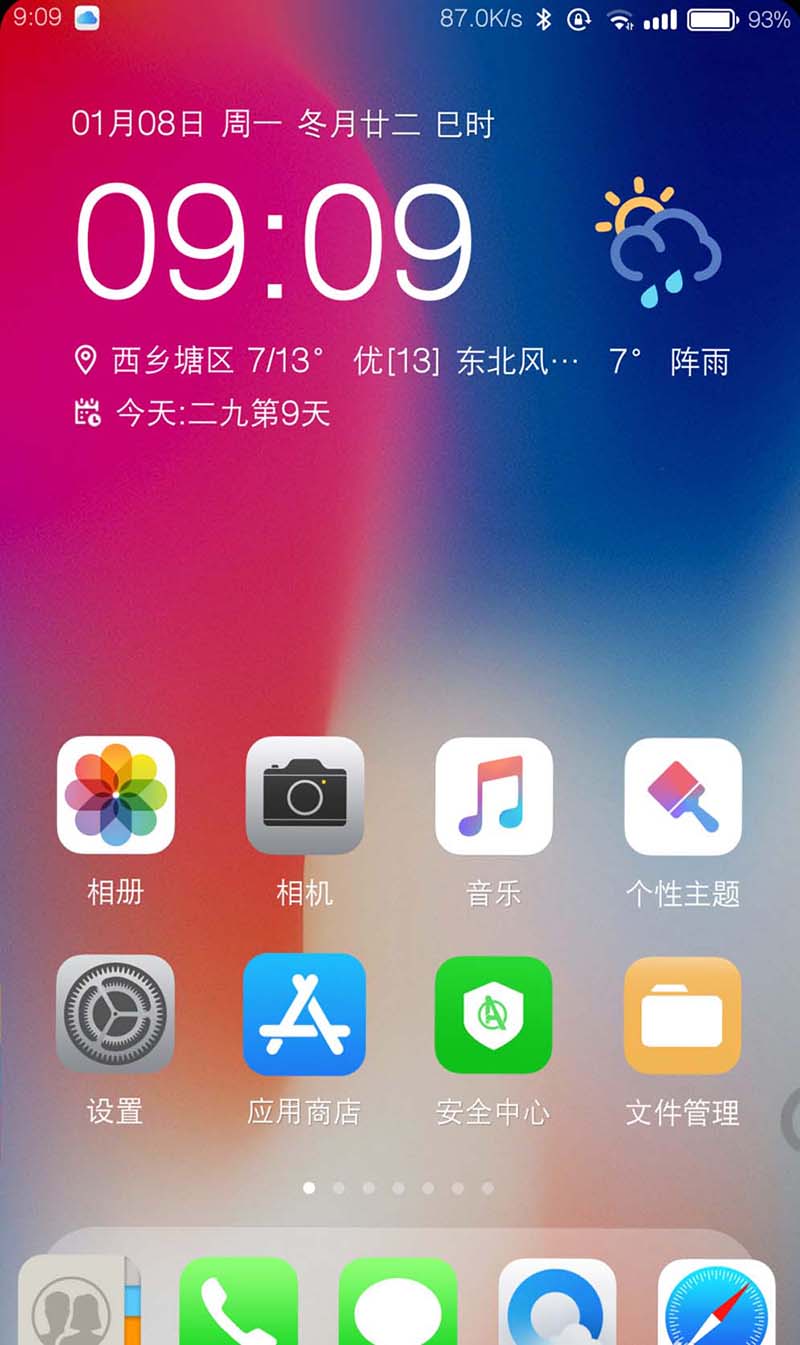This screenshot has height=1345, width=800.
Task: Open 文件管理 file manager
Action: pos(683,1014)
